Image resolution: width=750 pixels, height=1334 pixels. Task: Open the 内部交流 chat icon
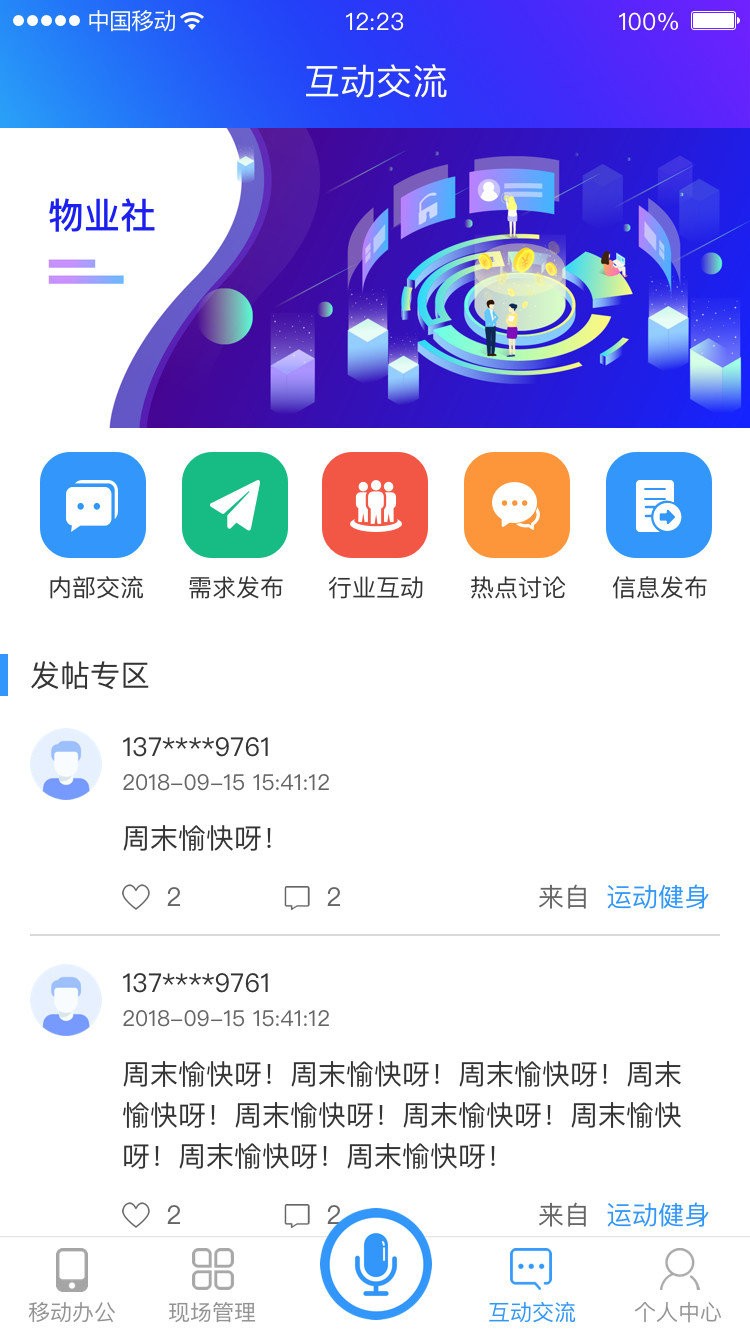point(92,503)
